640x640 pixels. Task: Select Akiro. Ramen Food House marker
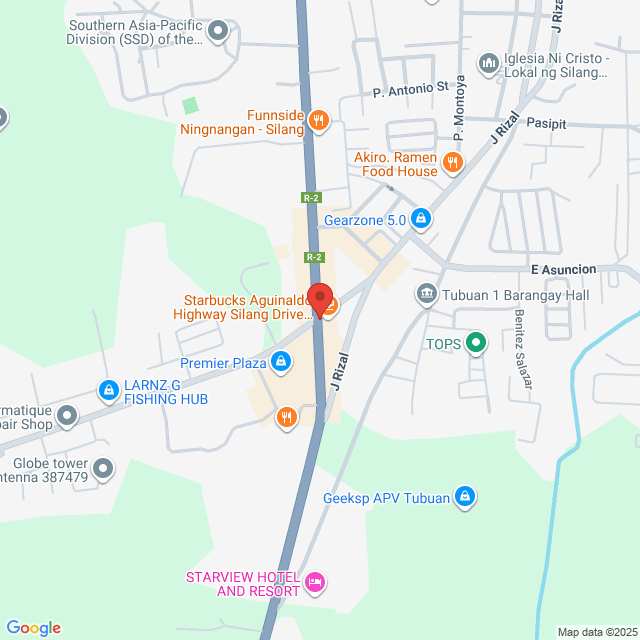[453, 162]
